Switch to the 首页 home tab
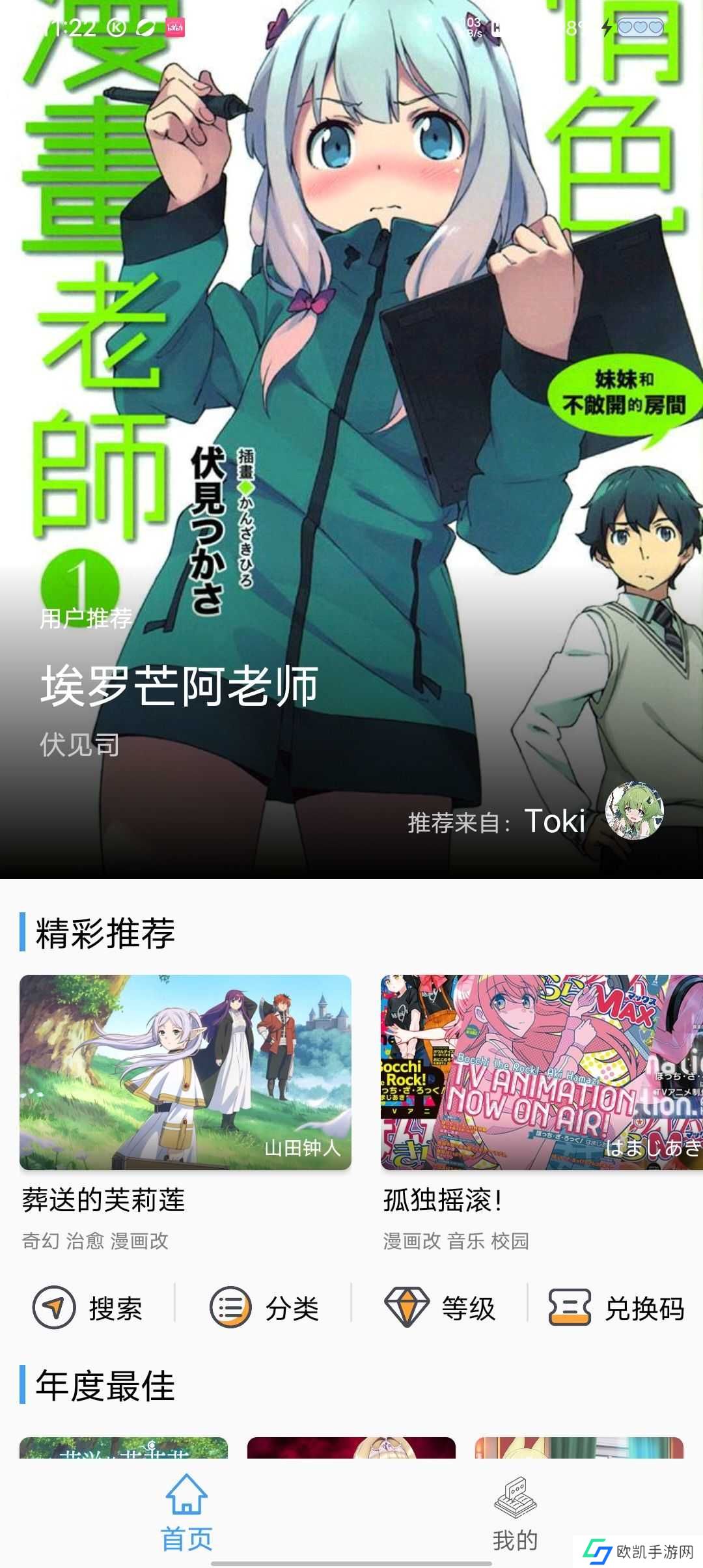 coord(187,1513)
